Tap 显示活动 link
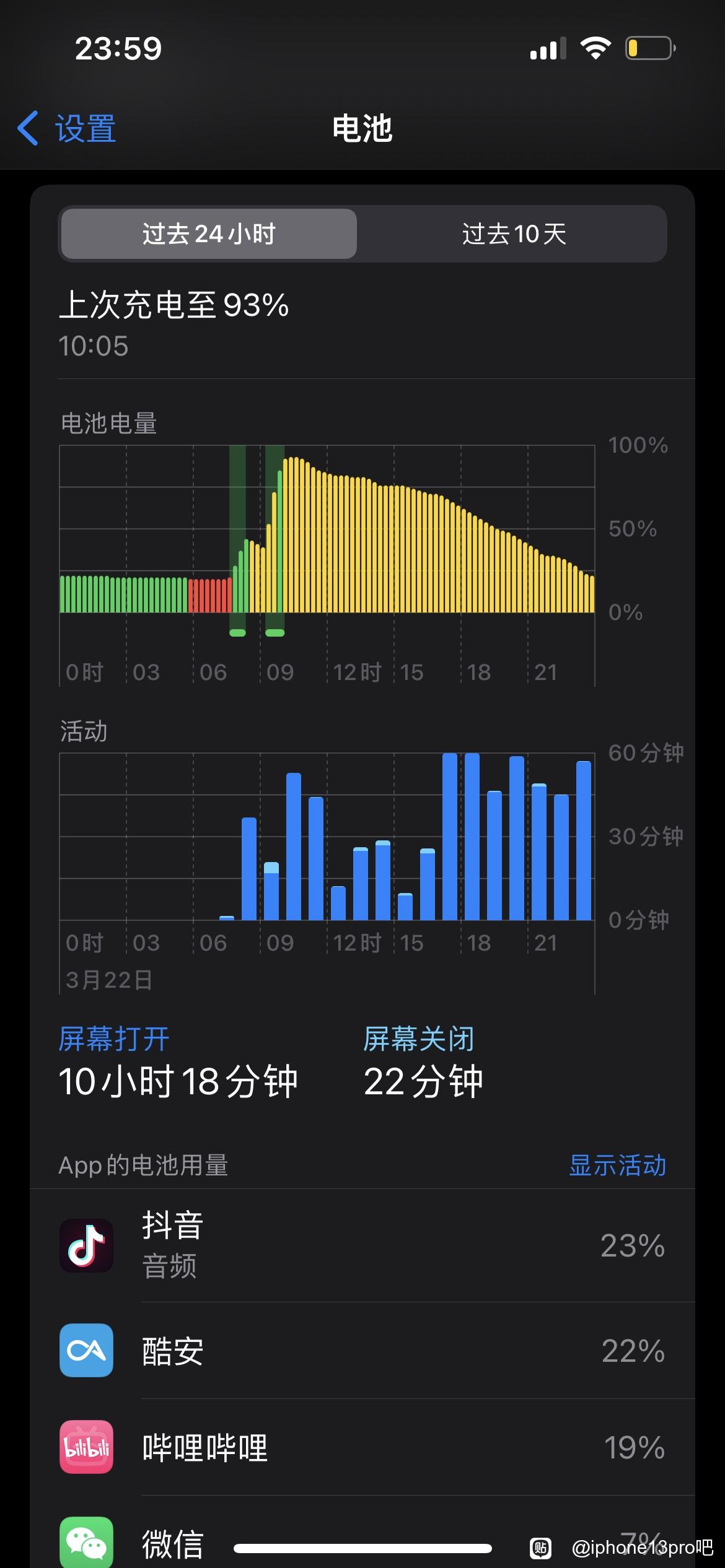 (x=618, y=1165)
